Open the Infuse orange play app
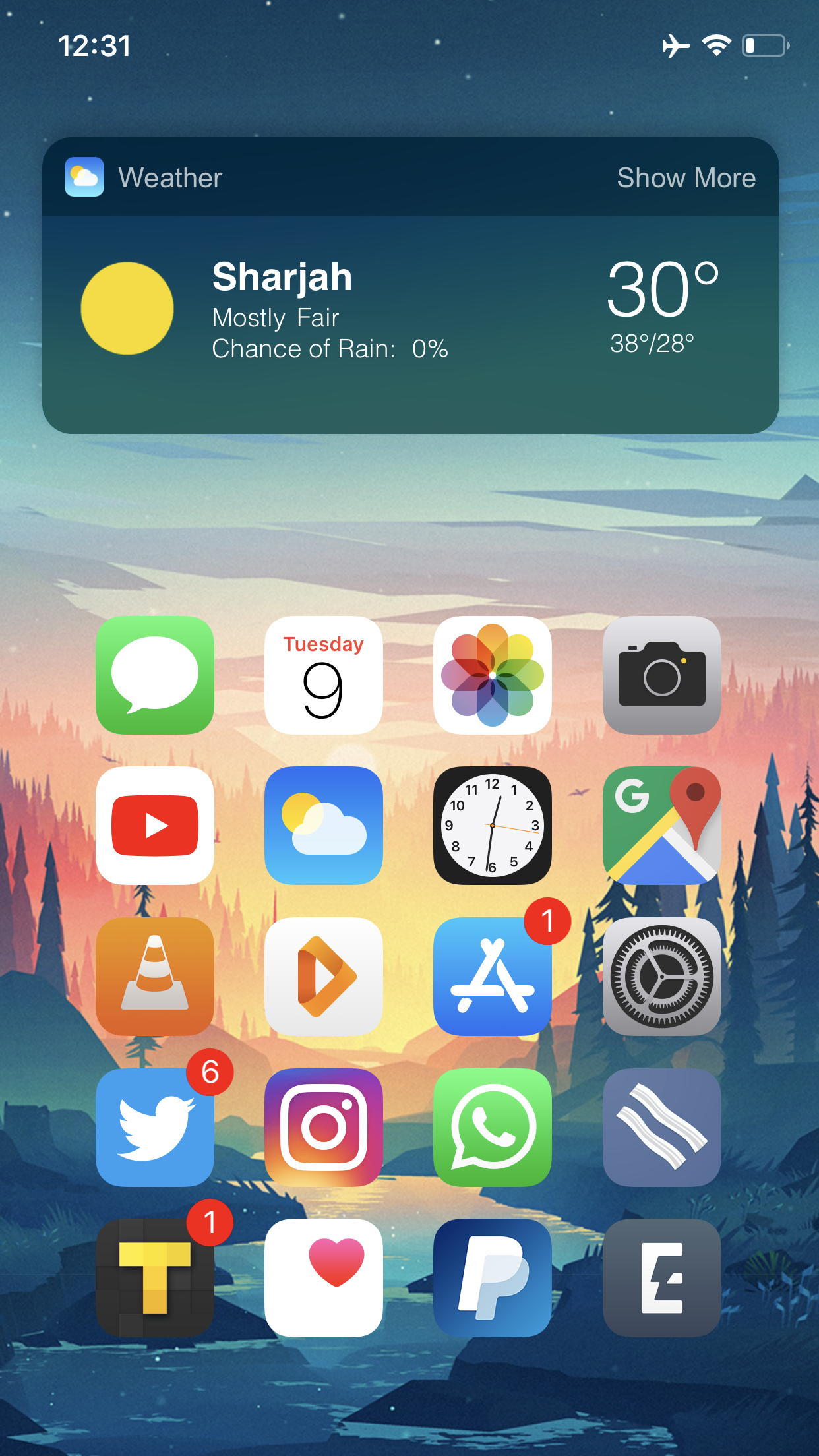 324,977
